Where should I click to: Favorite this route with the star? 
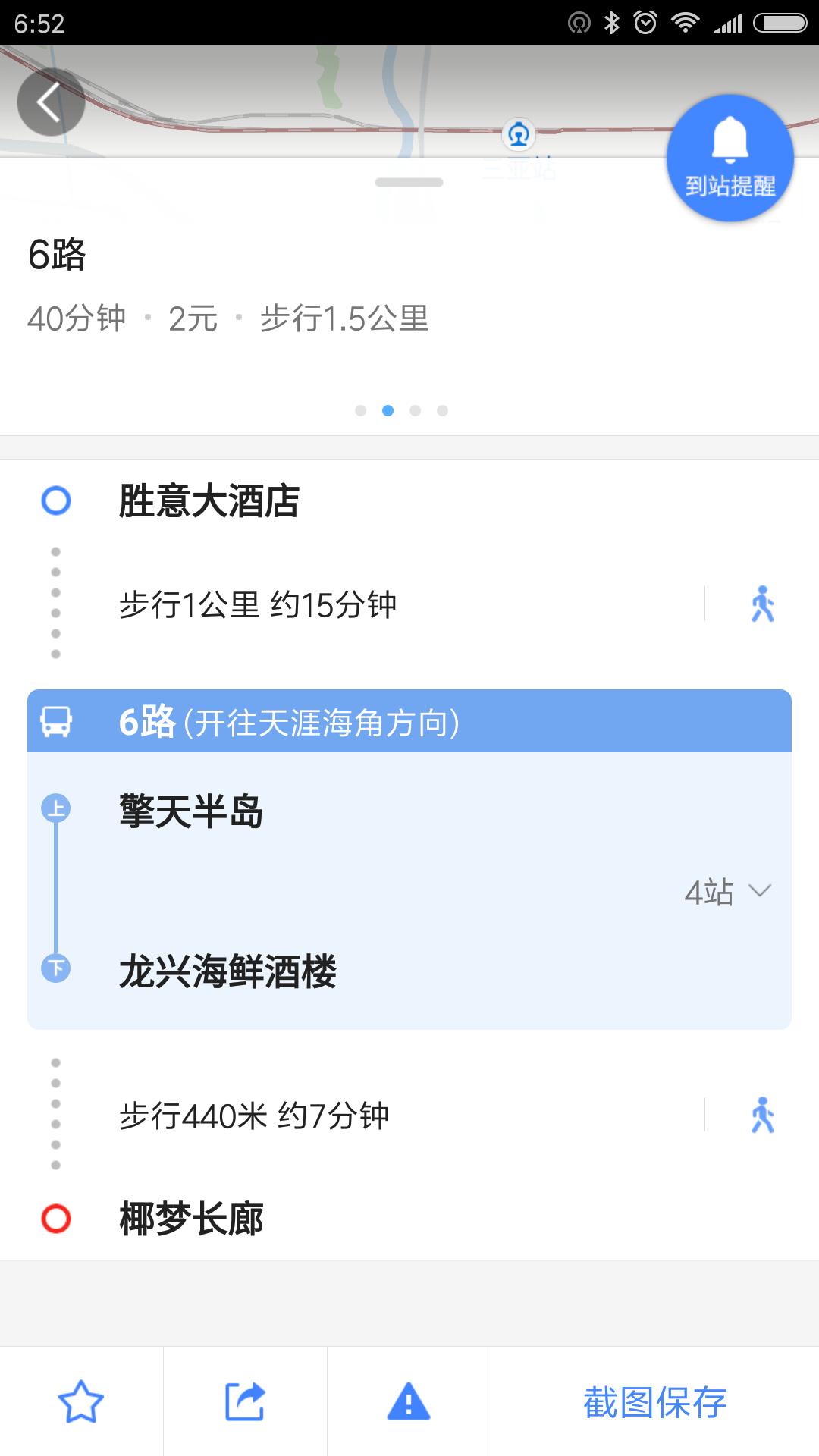[x=81, y=1401]
